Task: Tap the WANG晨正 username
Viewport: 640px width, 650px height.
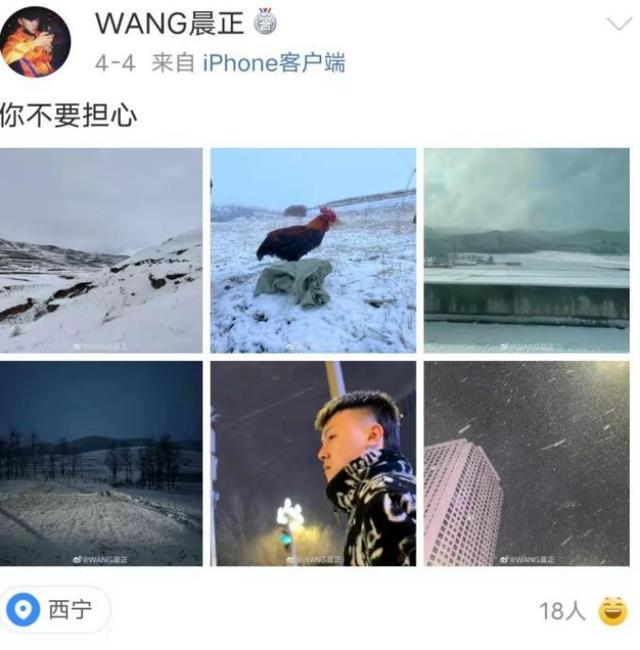Action: (x=169, y=23)
